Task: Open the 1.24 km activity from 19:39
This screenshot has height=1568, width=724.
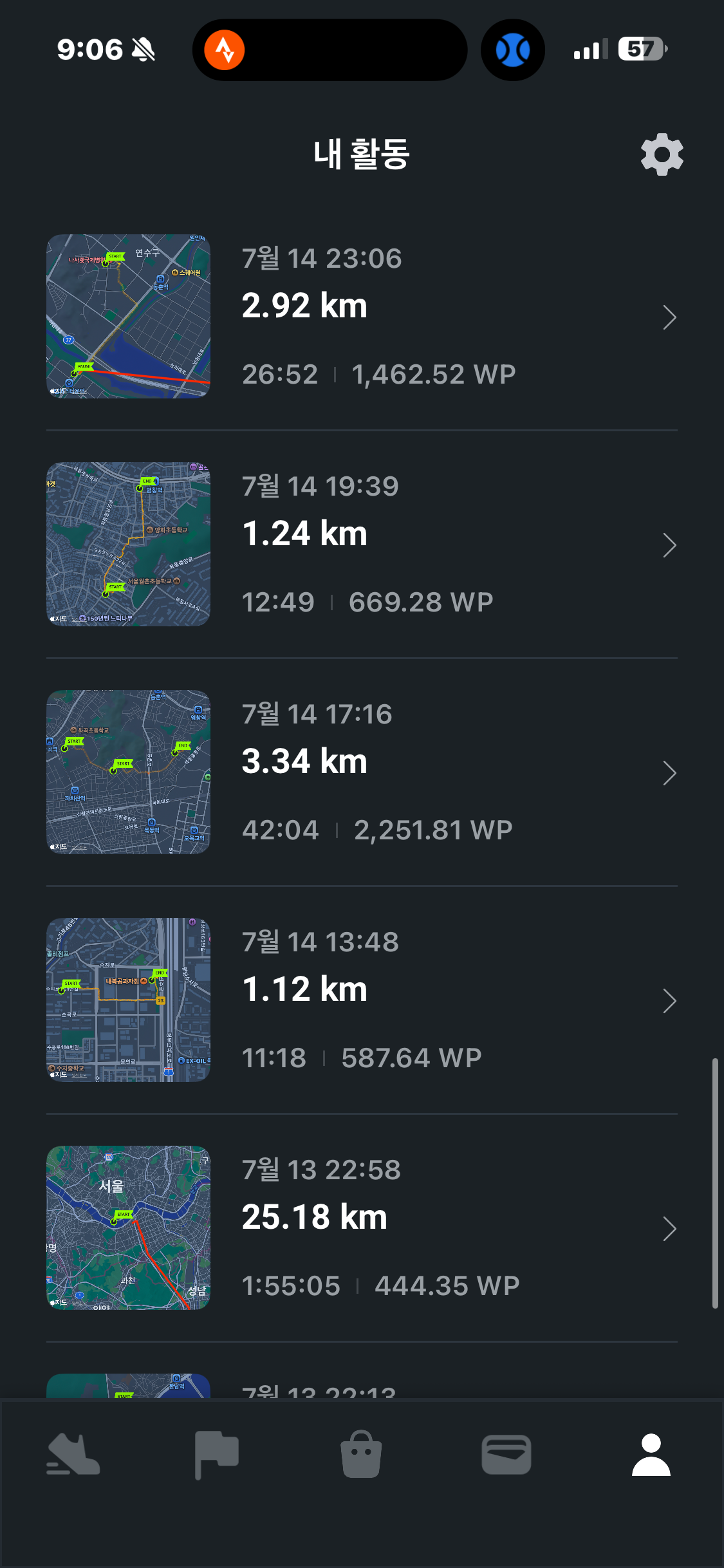Action: pyautogui.click(x=362, y=544)
